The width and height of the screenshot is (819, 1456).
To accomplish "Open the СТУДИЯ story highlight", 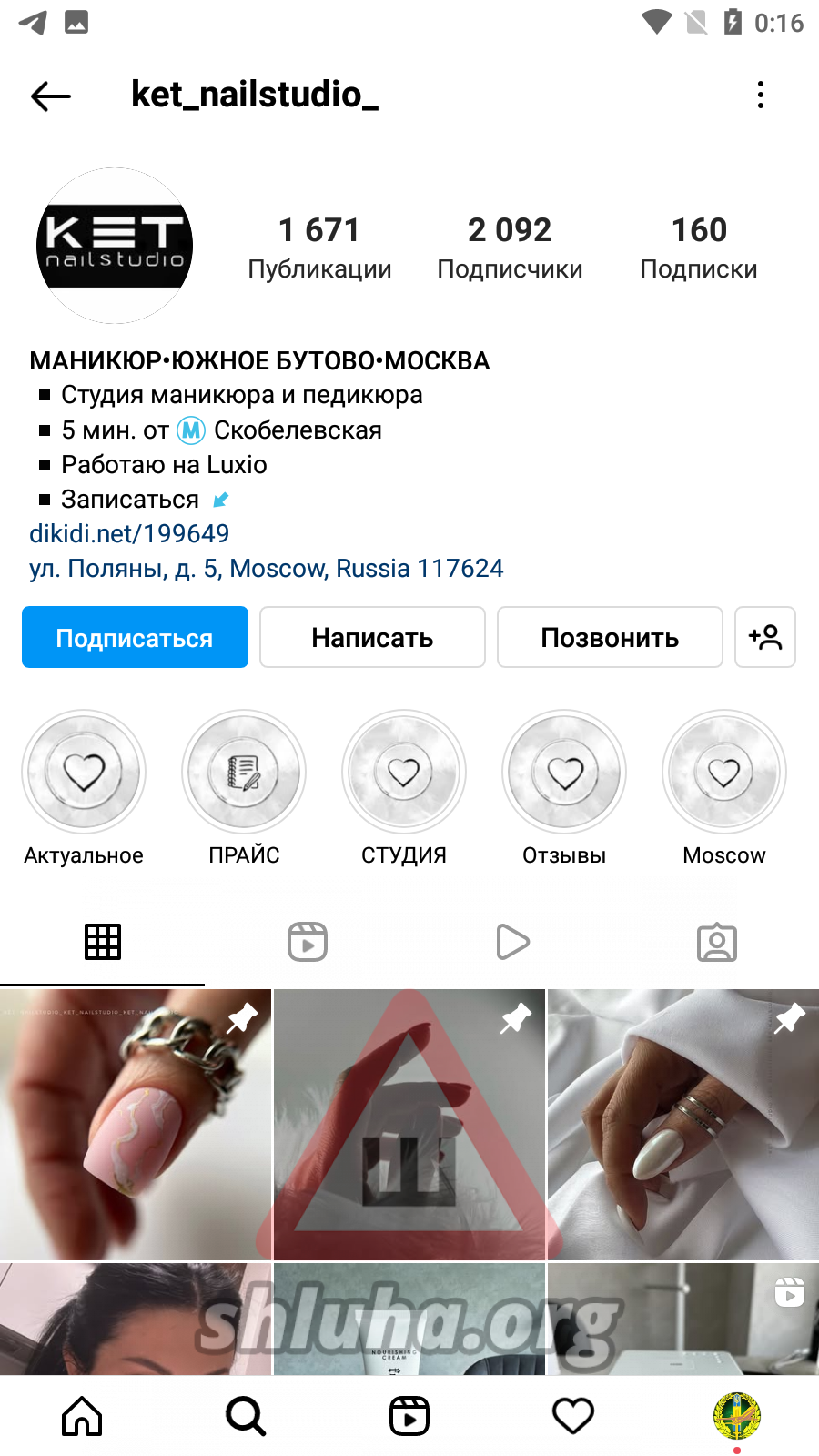I will point(404,773).
